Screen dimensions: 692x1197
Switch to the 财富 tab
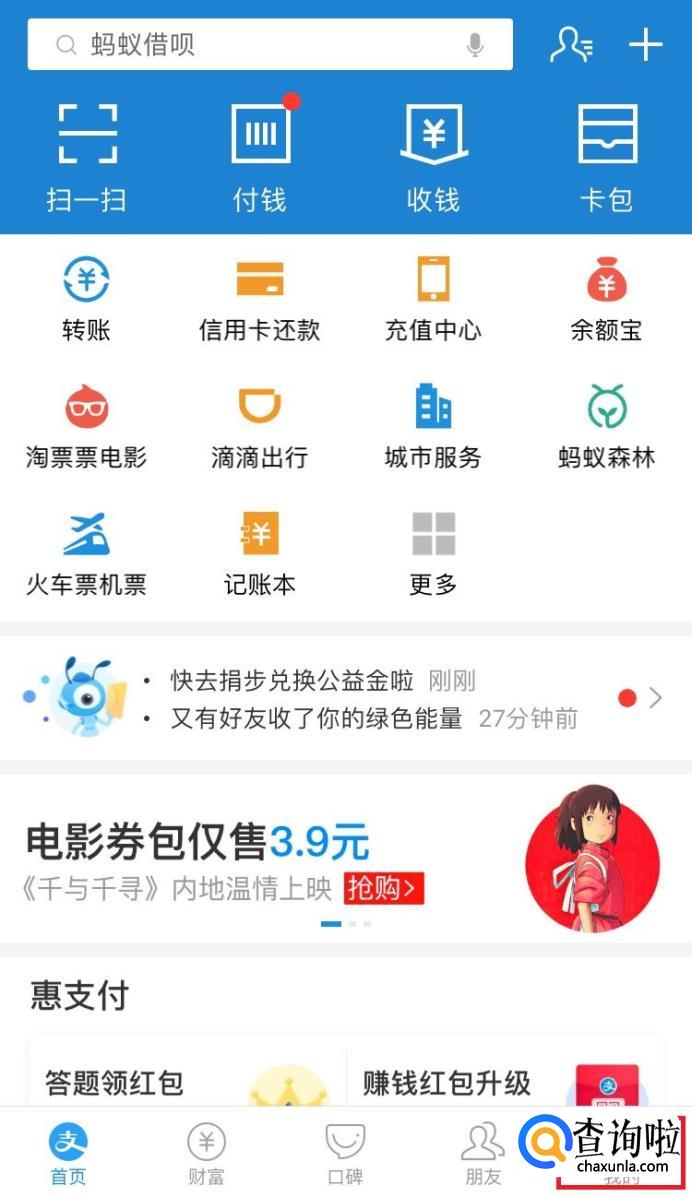(x=206, y=1153)
